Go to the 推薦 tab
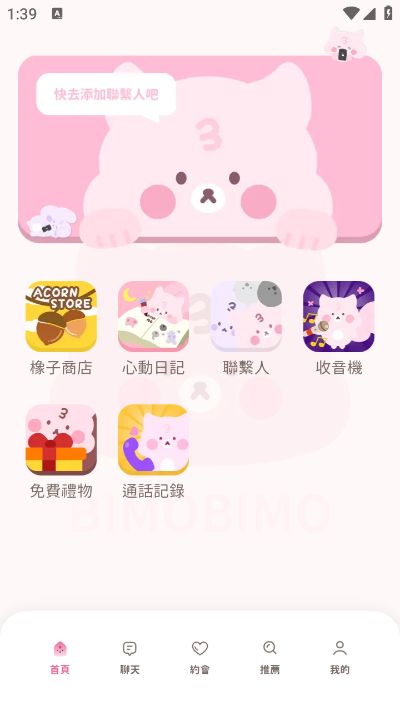The height and width of the screenshot is (711, 400). click(270, 657)
